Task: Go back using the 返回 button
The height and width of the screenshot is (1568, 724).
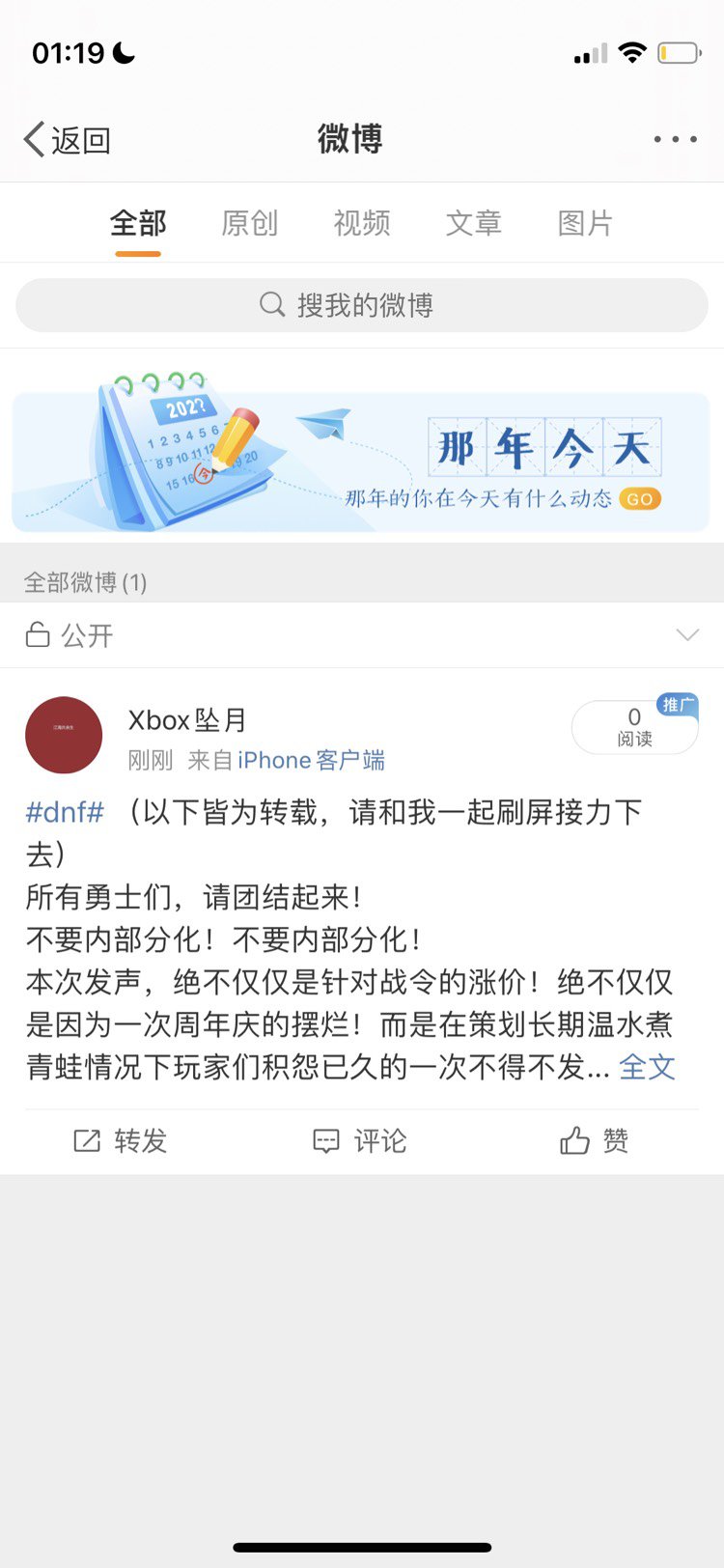Action: tap(68, 140)
